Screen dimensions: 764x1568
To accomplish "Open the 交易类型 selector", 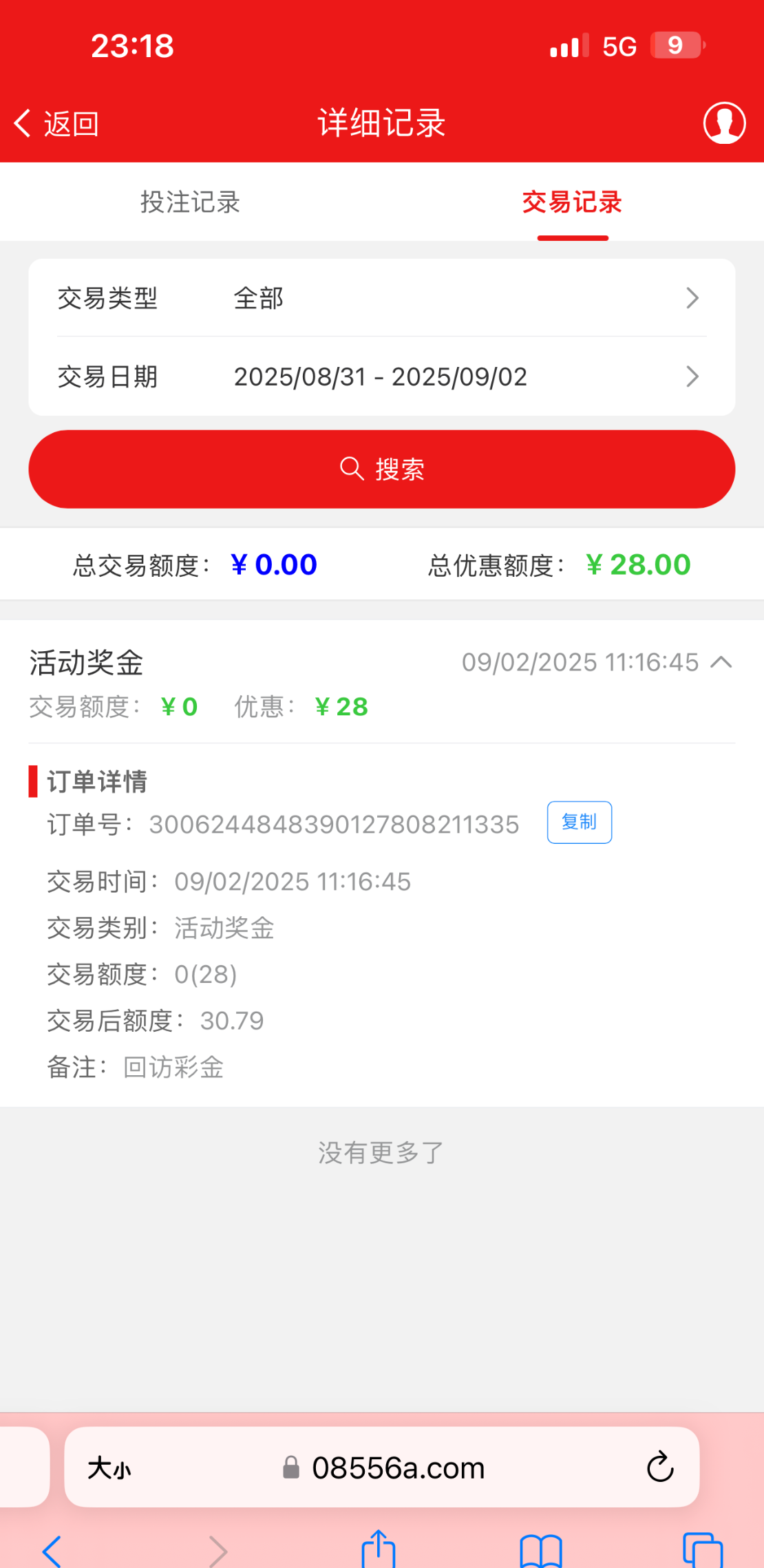I will [x=381, y=298].
